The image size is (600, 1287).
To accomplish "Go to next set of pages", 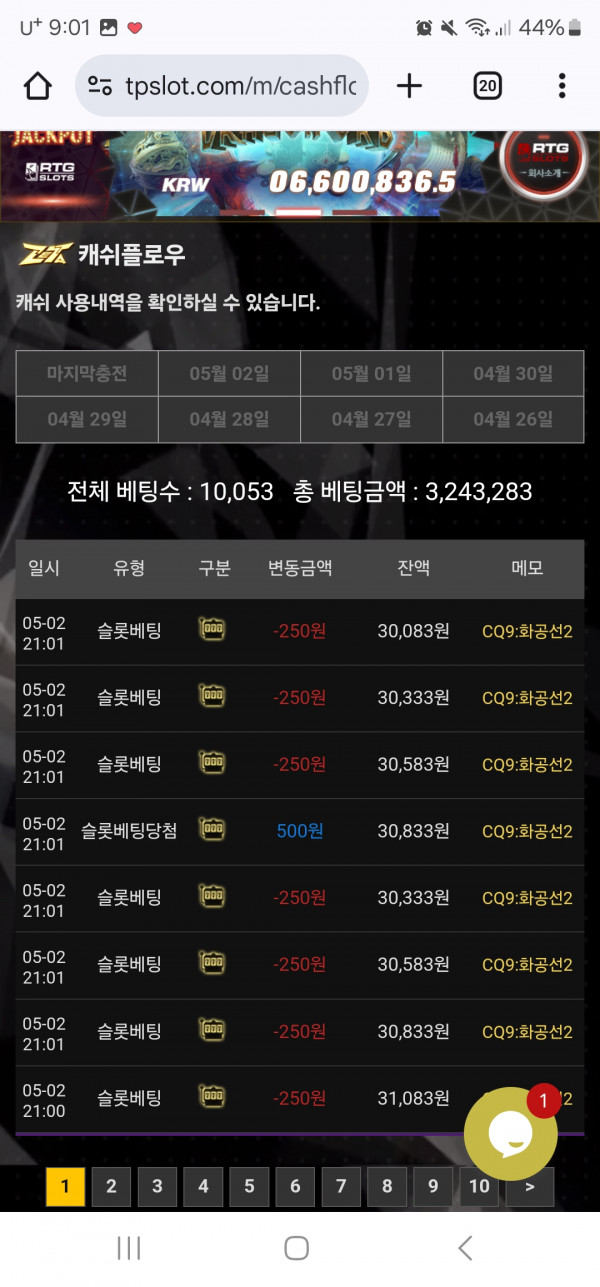I will click(x=530, y=1186).
